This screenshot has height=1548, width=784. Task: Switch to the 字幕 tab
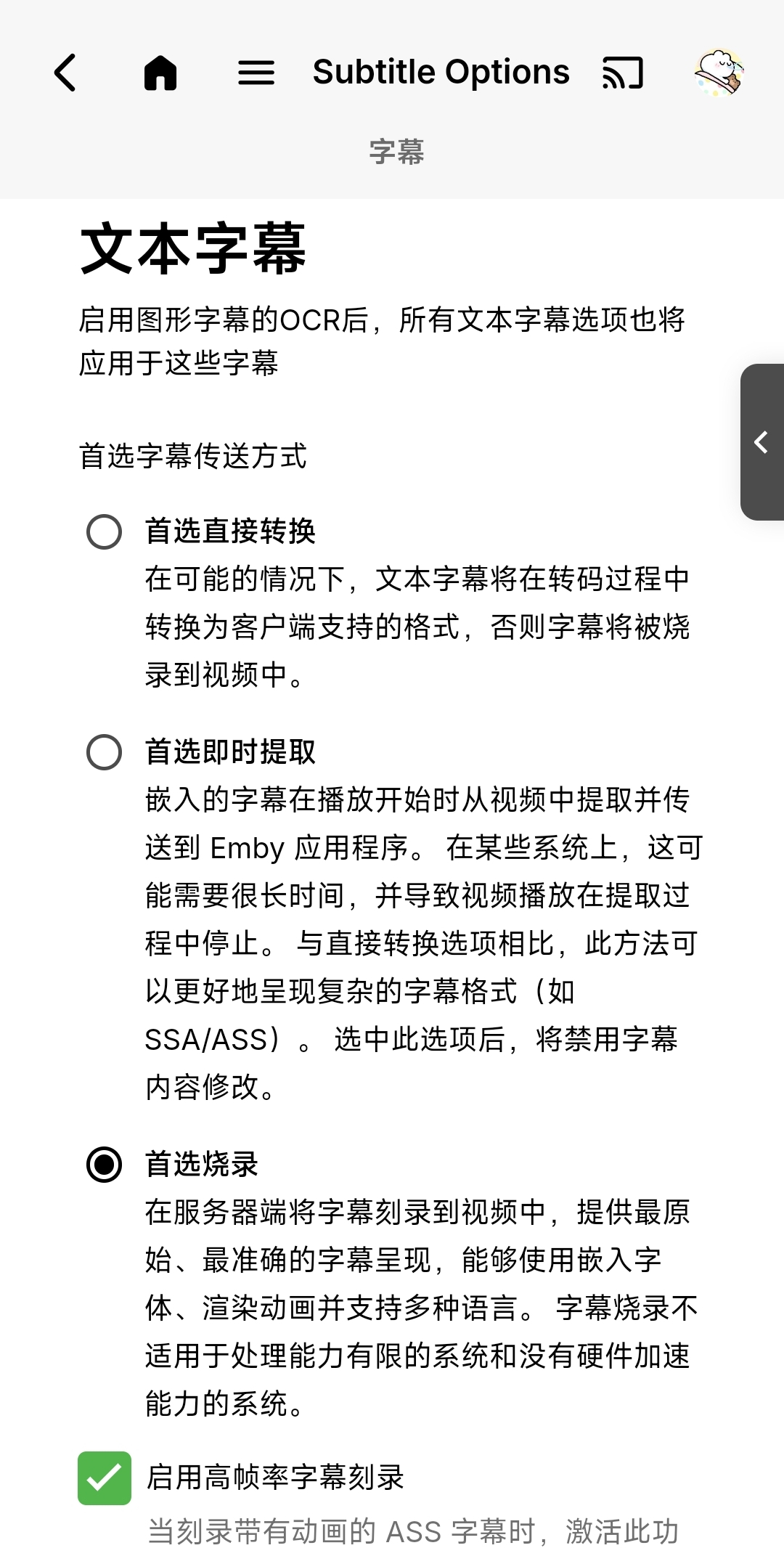pyautogui.click(x=396, y=152)
